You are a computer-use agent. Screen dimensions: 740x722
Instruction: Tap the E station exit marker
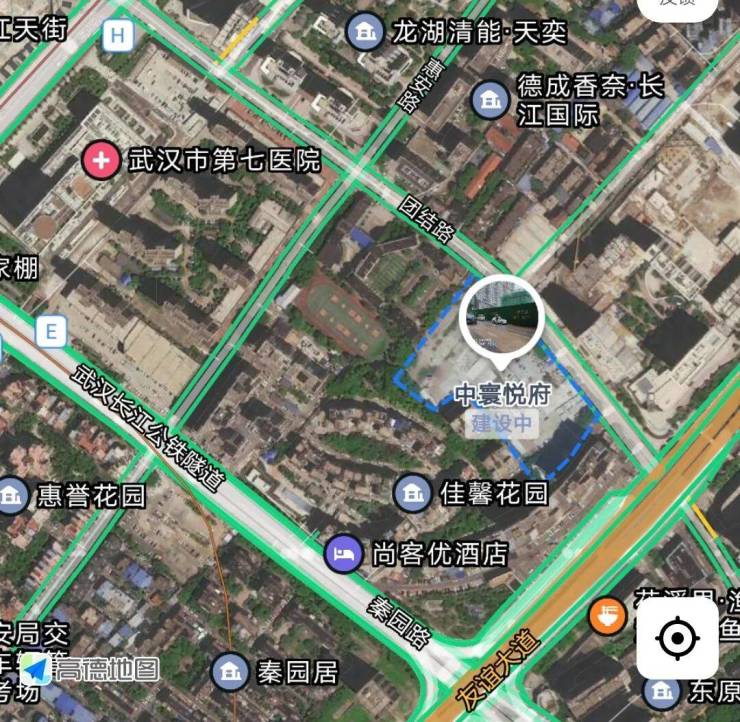pos(49,332)
